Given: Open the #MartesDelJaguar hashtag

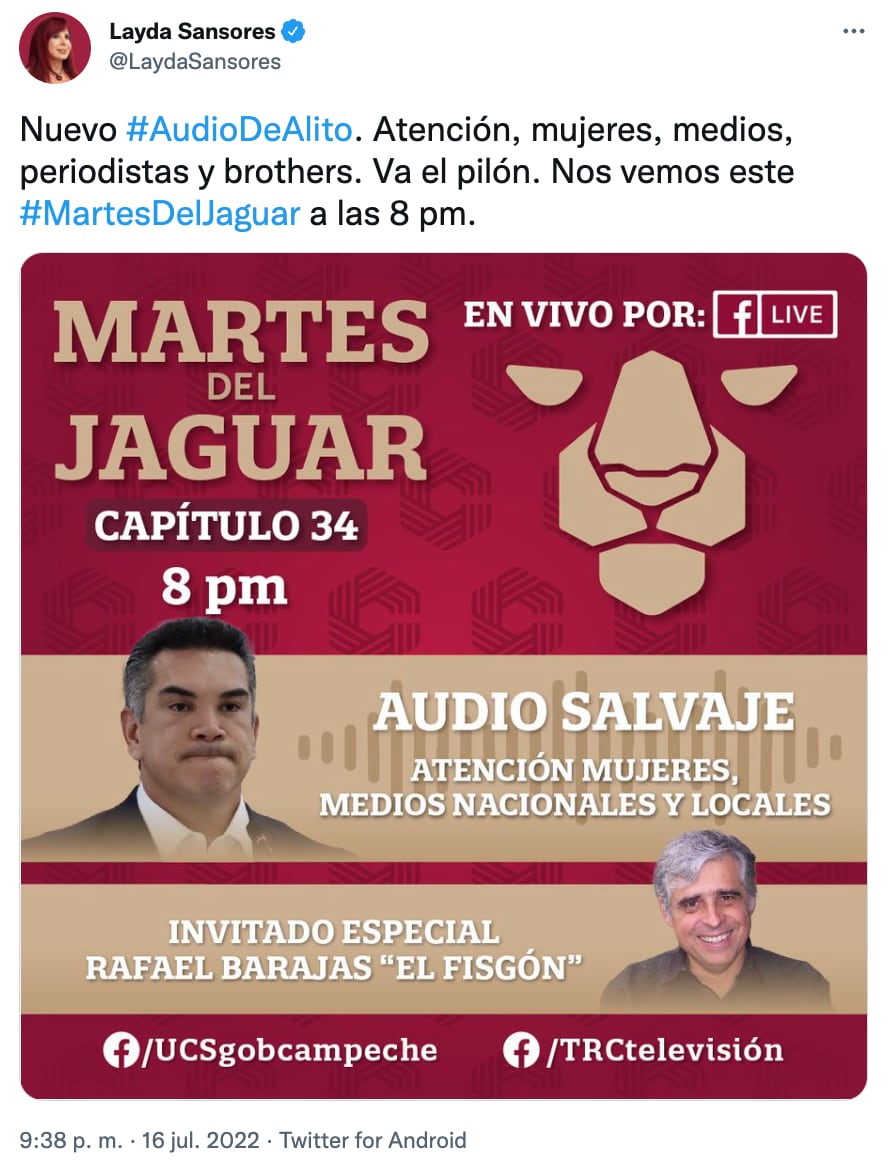Looking at the screenshot, I should pyautogui.click(x=160, y=215).
